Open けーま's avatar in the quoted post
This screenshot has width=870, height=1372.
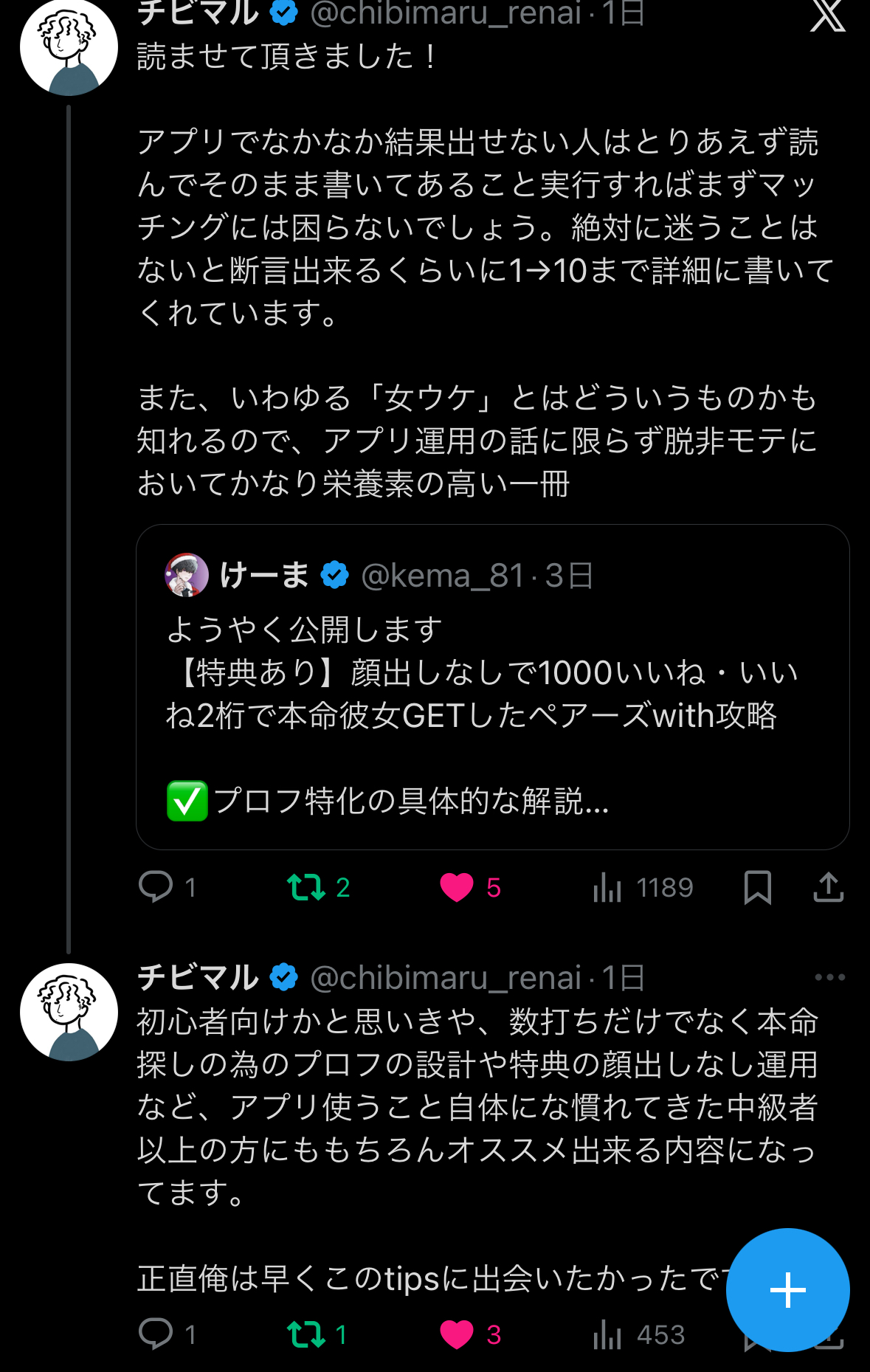click(x=187, y=575)
